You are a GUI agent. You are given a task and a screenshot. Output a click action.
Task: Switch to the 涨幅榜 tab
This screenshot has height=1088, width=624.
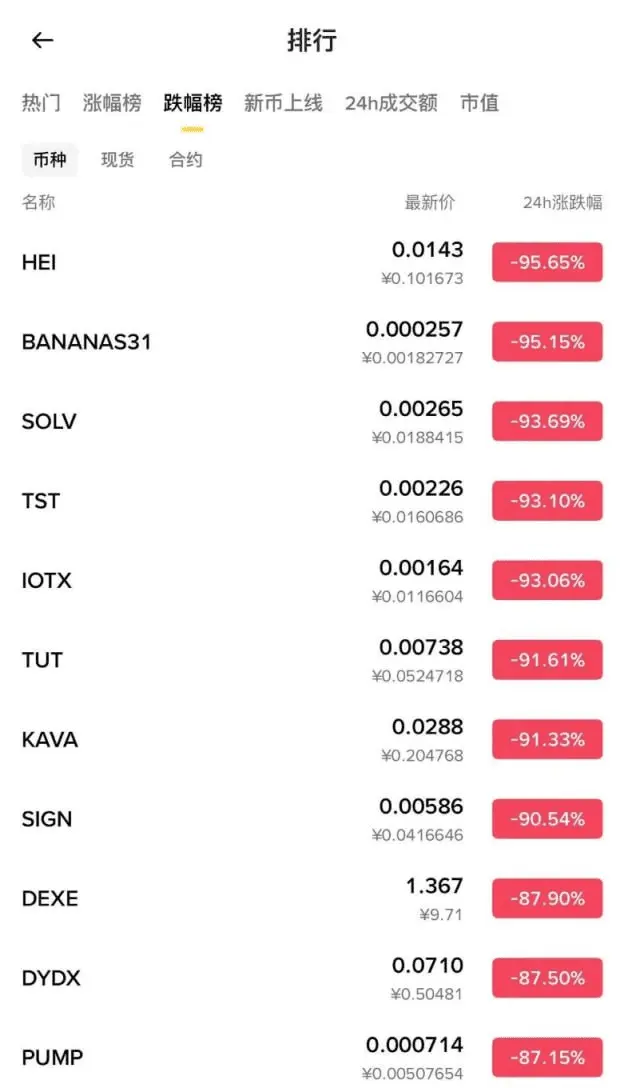click(112, 103)
